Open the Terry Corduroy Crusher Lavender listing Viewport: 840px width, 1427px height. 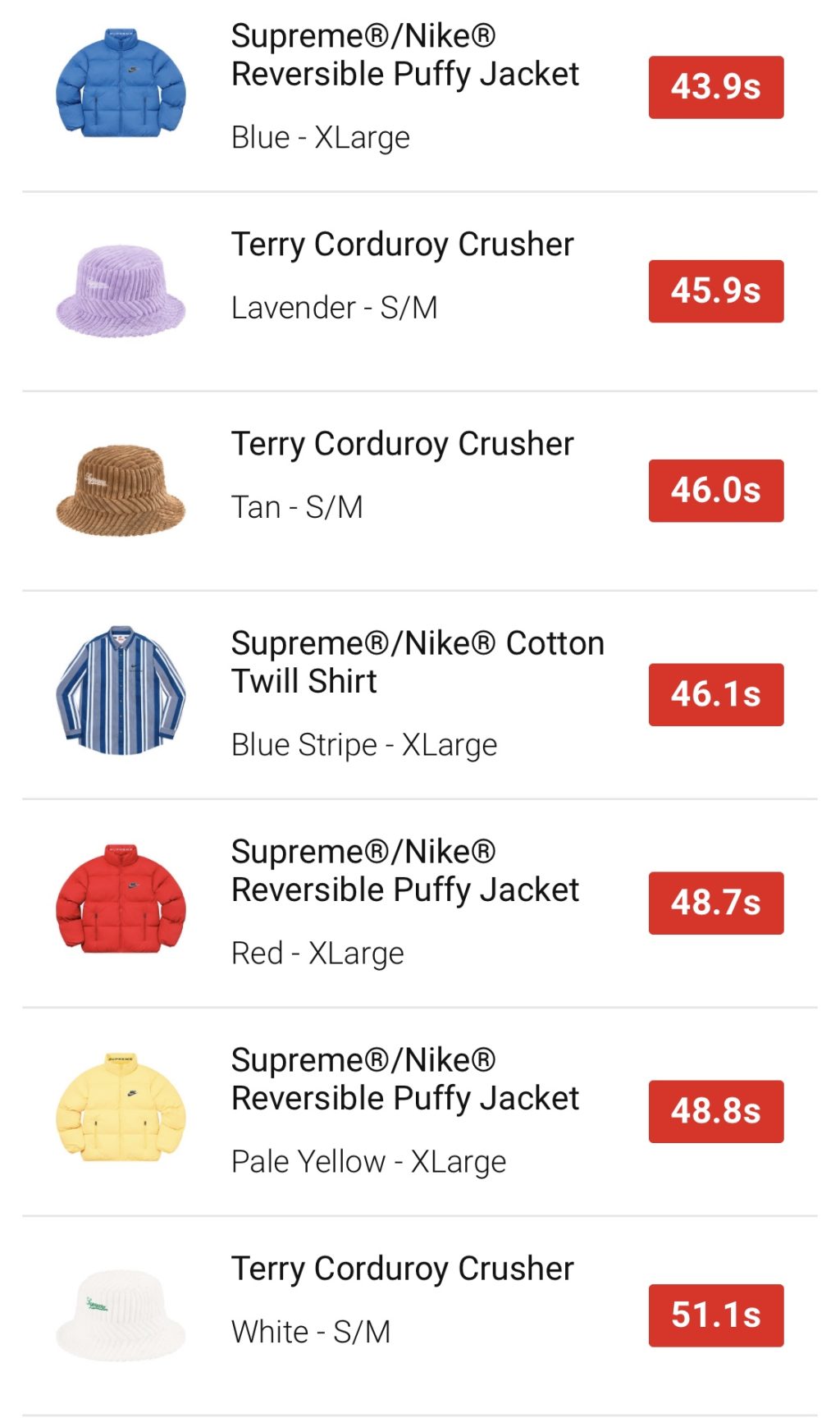point(402,244)
